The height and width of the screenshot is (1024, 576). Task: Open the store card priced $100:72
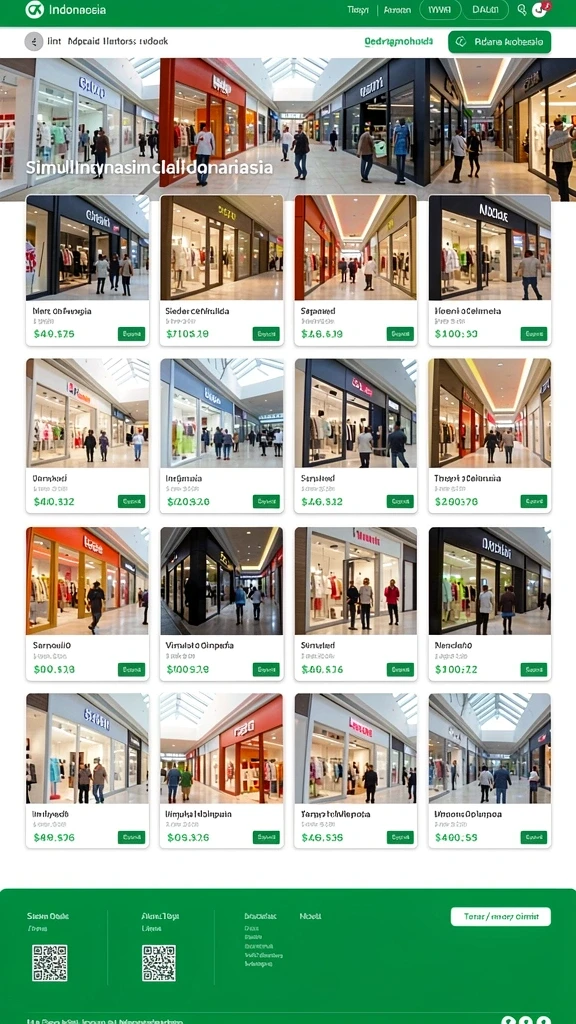490,604
